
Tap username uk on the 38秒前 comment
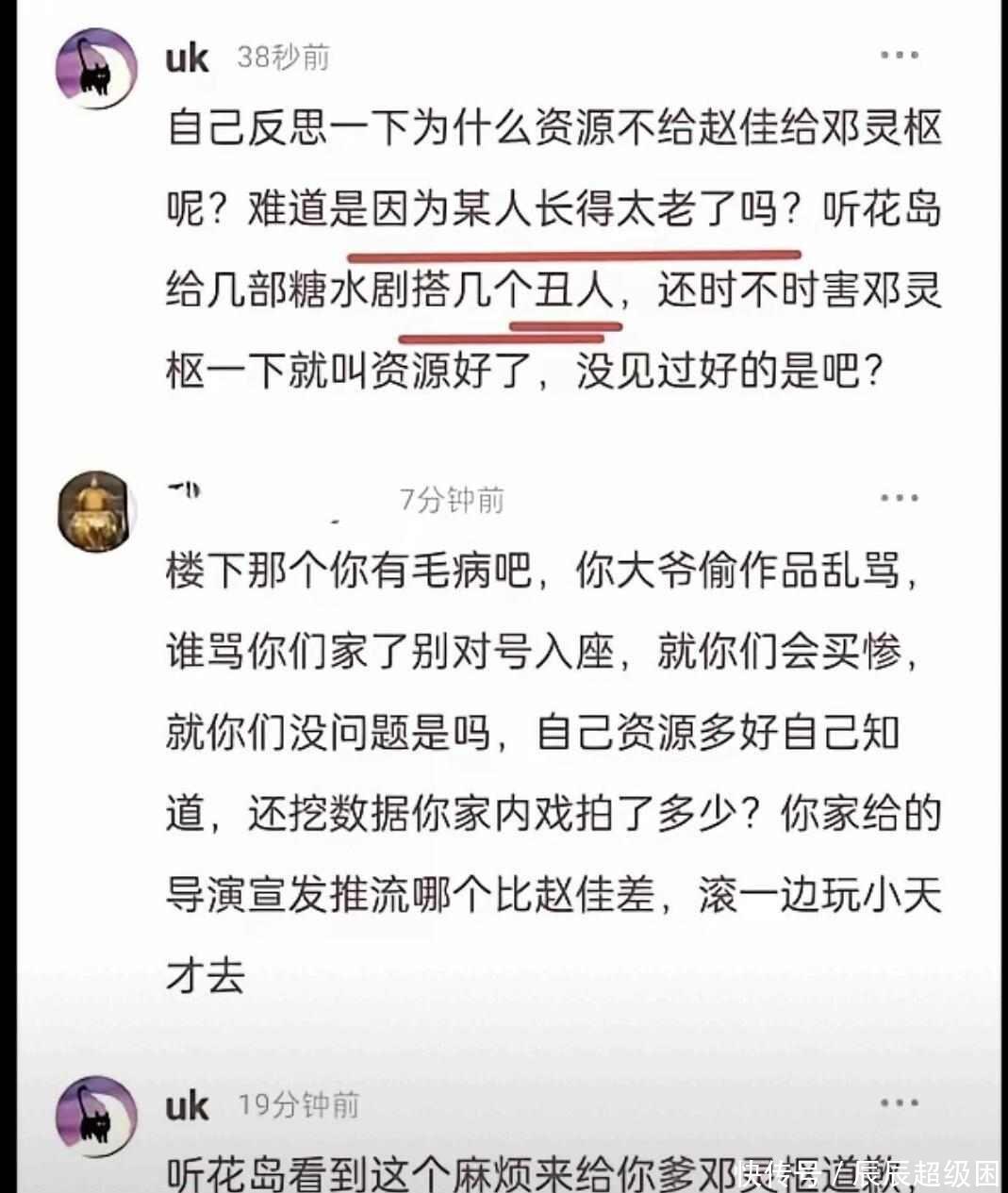coord(187,58)
